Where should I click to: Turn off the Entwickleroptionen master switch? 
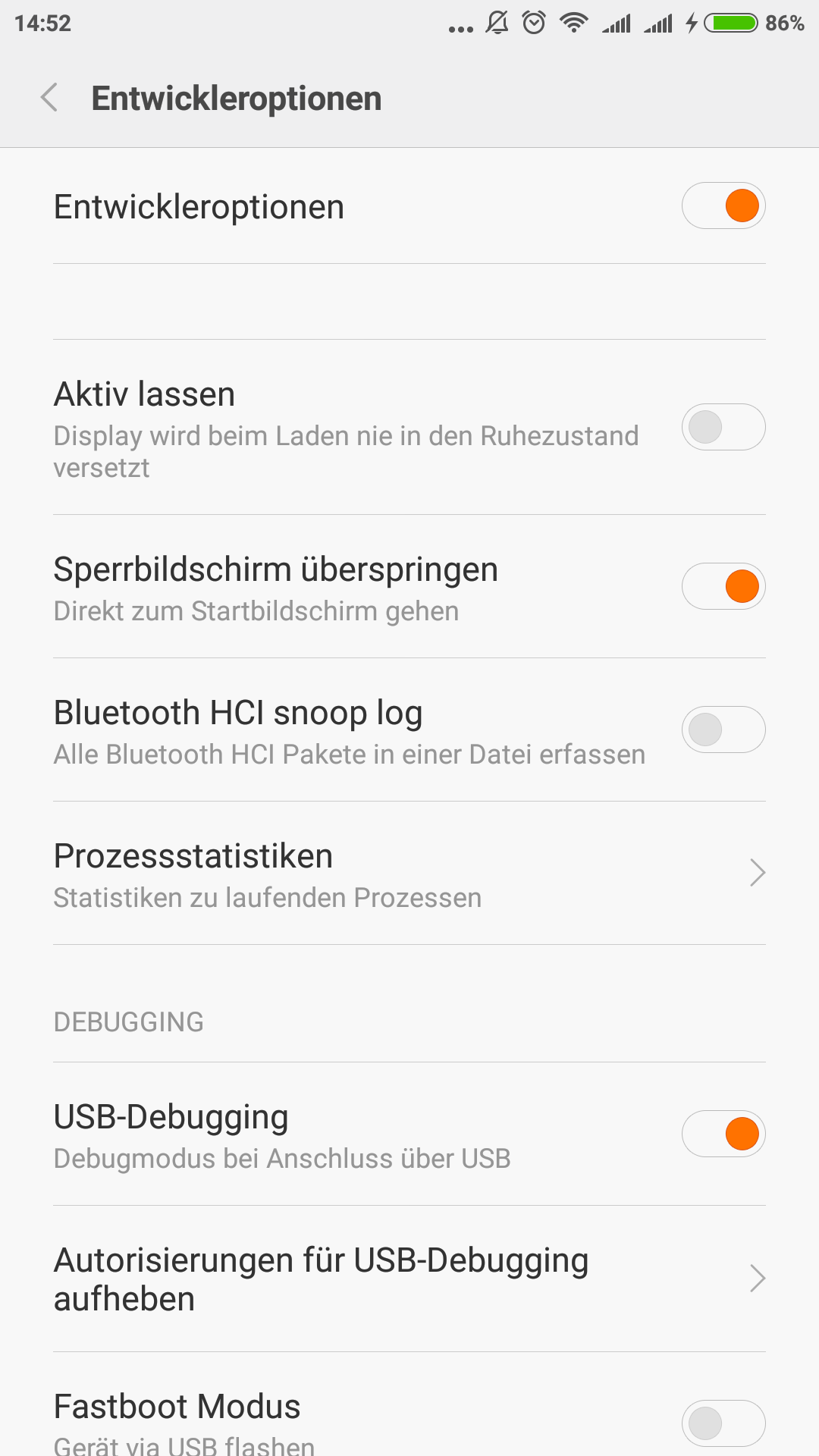point(723,206)
